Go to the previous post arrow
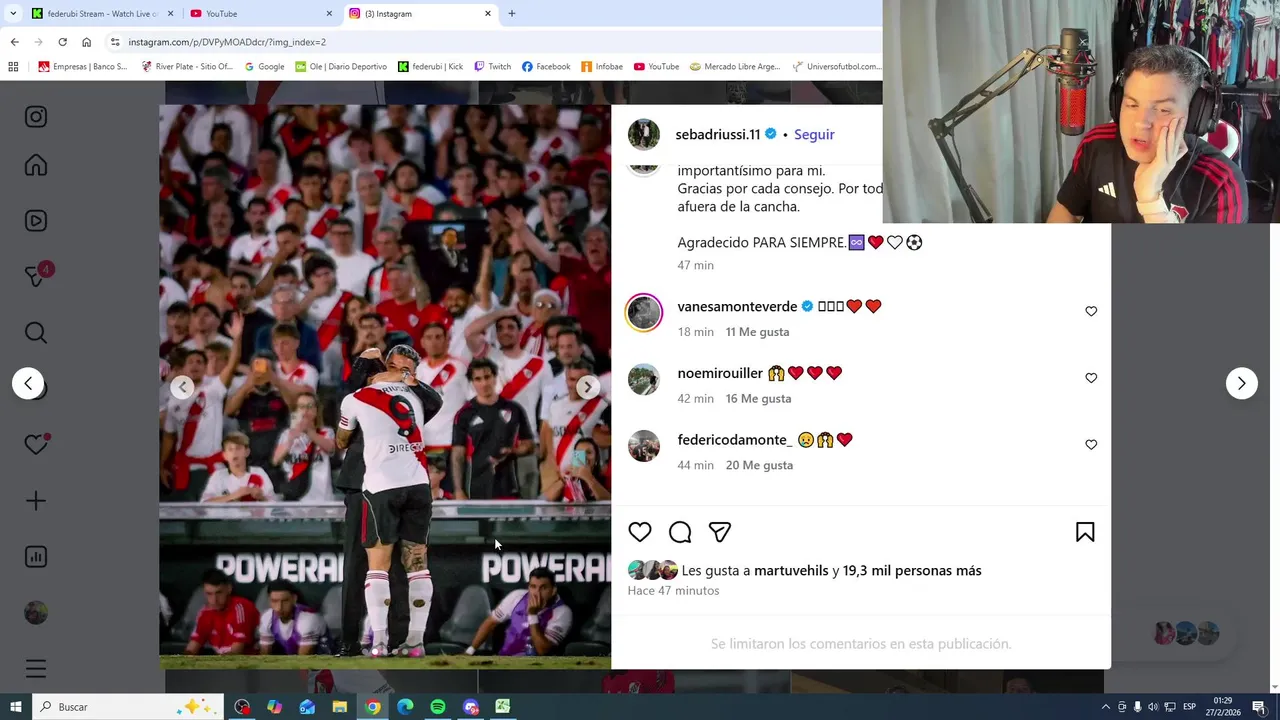 click(x=28, y=383)
